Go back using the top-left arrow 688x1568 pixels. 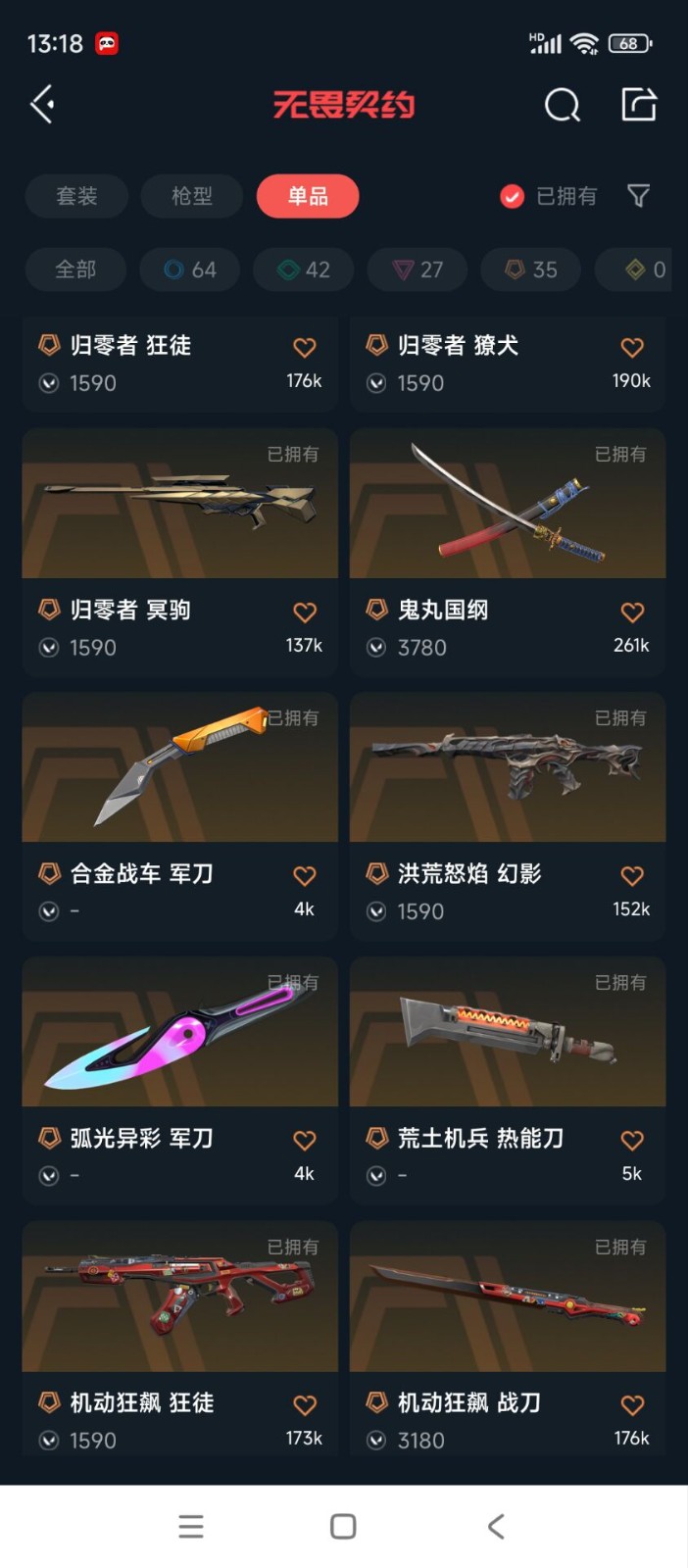pyautogui.click(x=42, y=104)
